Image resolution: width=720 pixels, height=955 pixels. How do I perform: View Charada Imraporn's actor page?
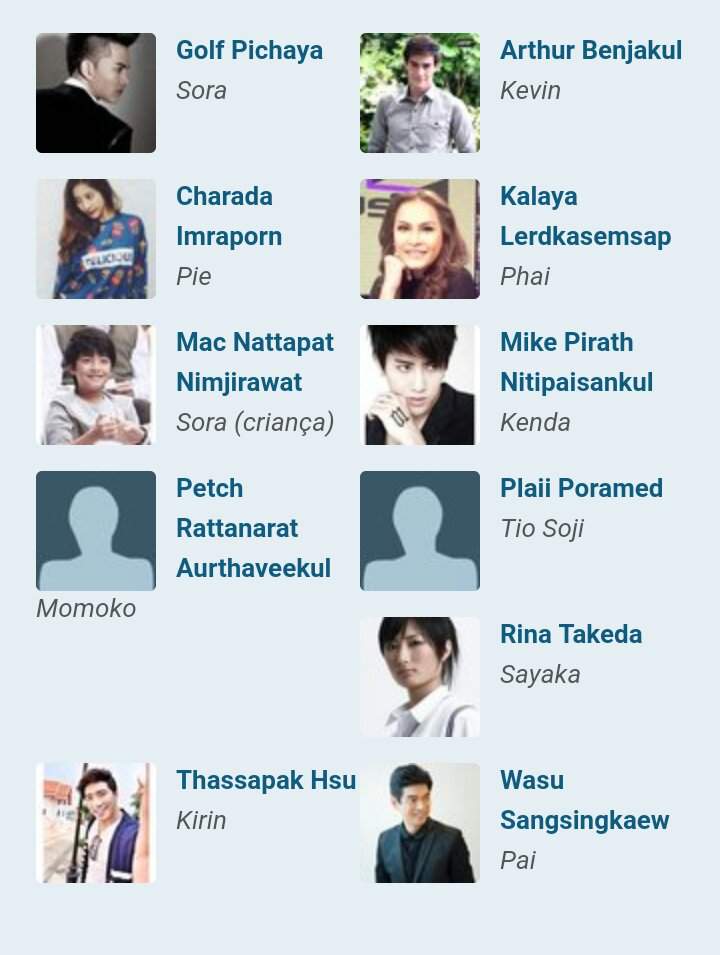228,216
